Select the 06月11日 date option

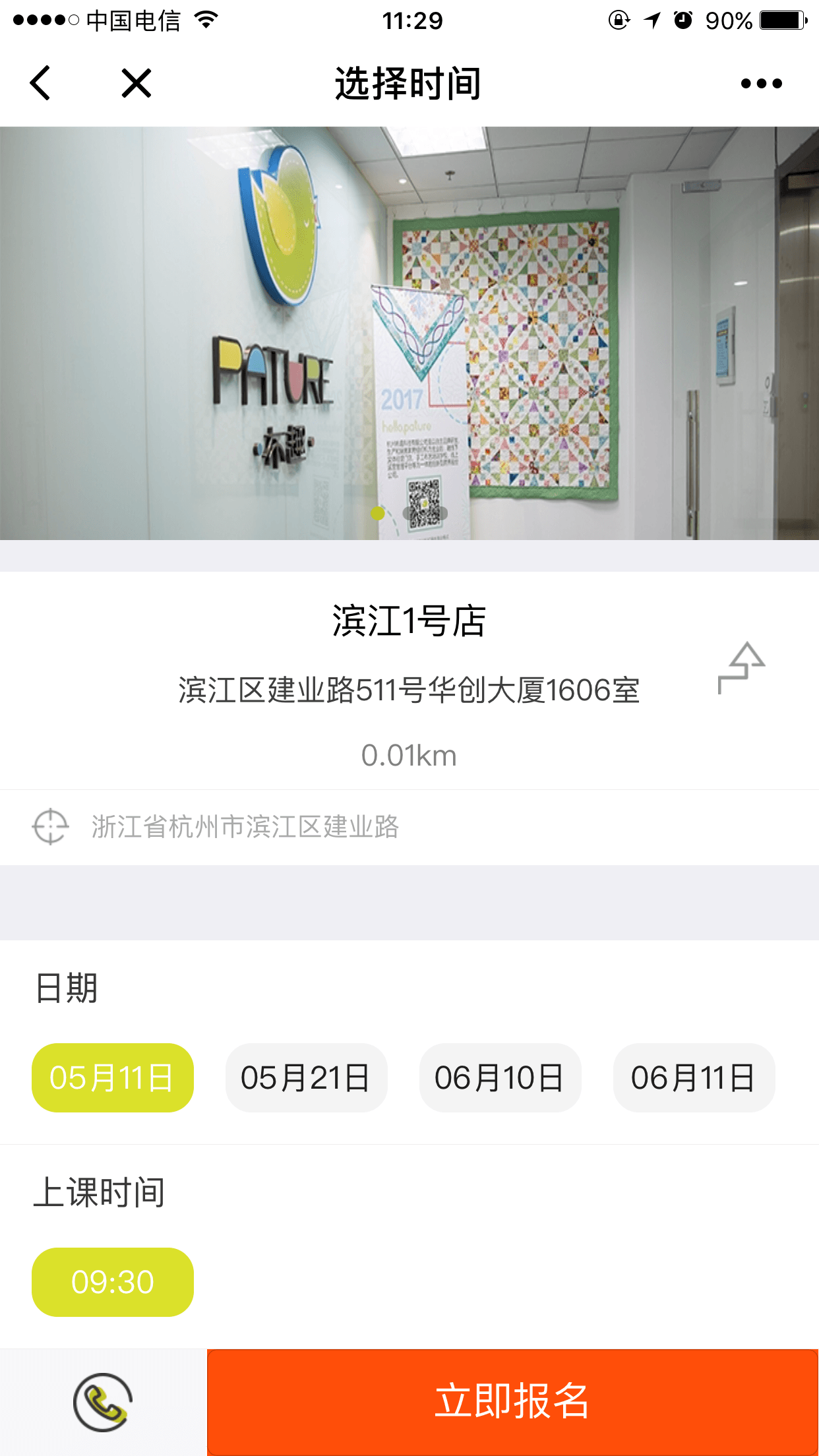693,1077
